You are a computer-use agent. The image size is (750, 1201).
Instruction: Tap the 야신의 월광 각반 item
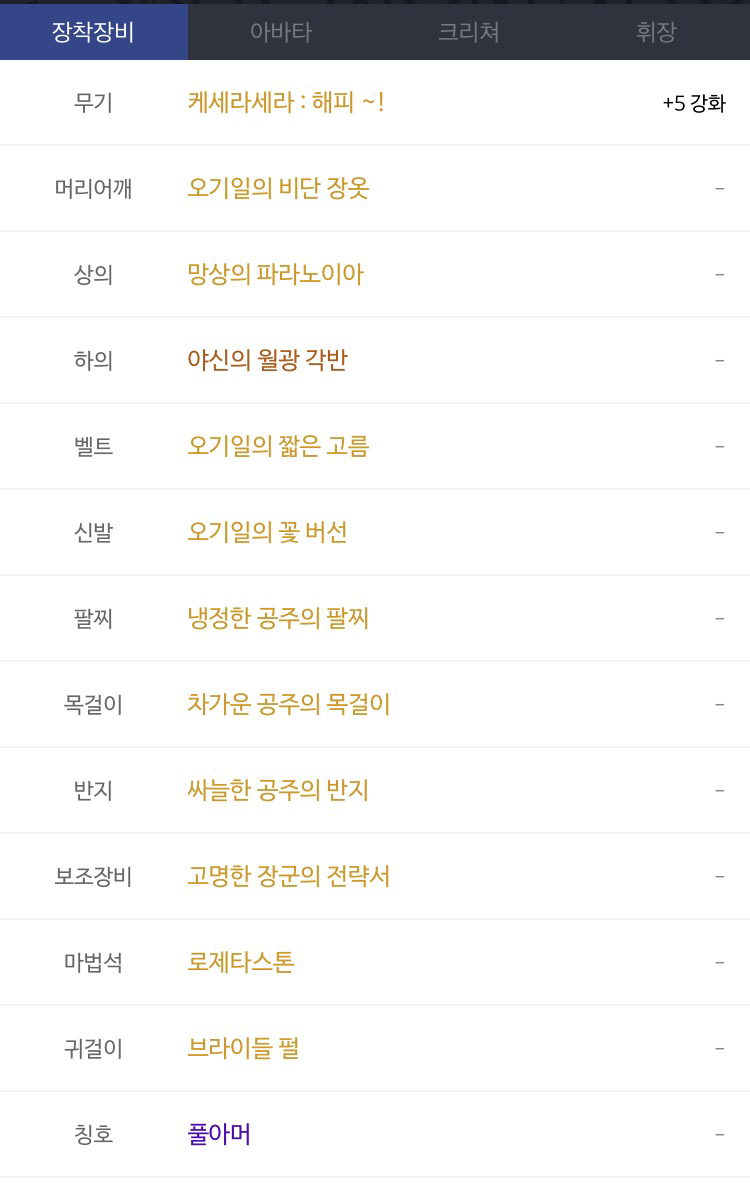click(x=267, y=360)
